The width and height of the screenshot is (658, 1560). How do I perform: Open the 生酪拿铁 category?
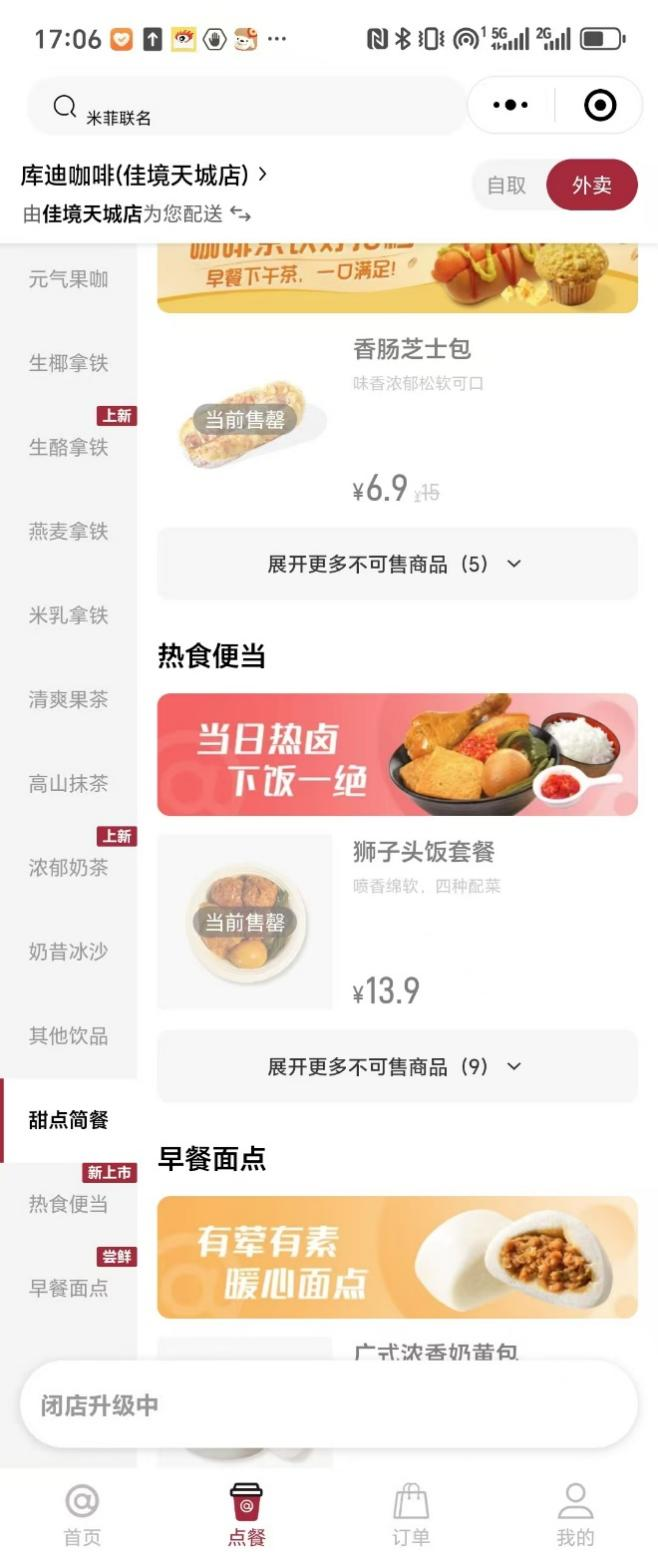[68, 447]
